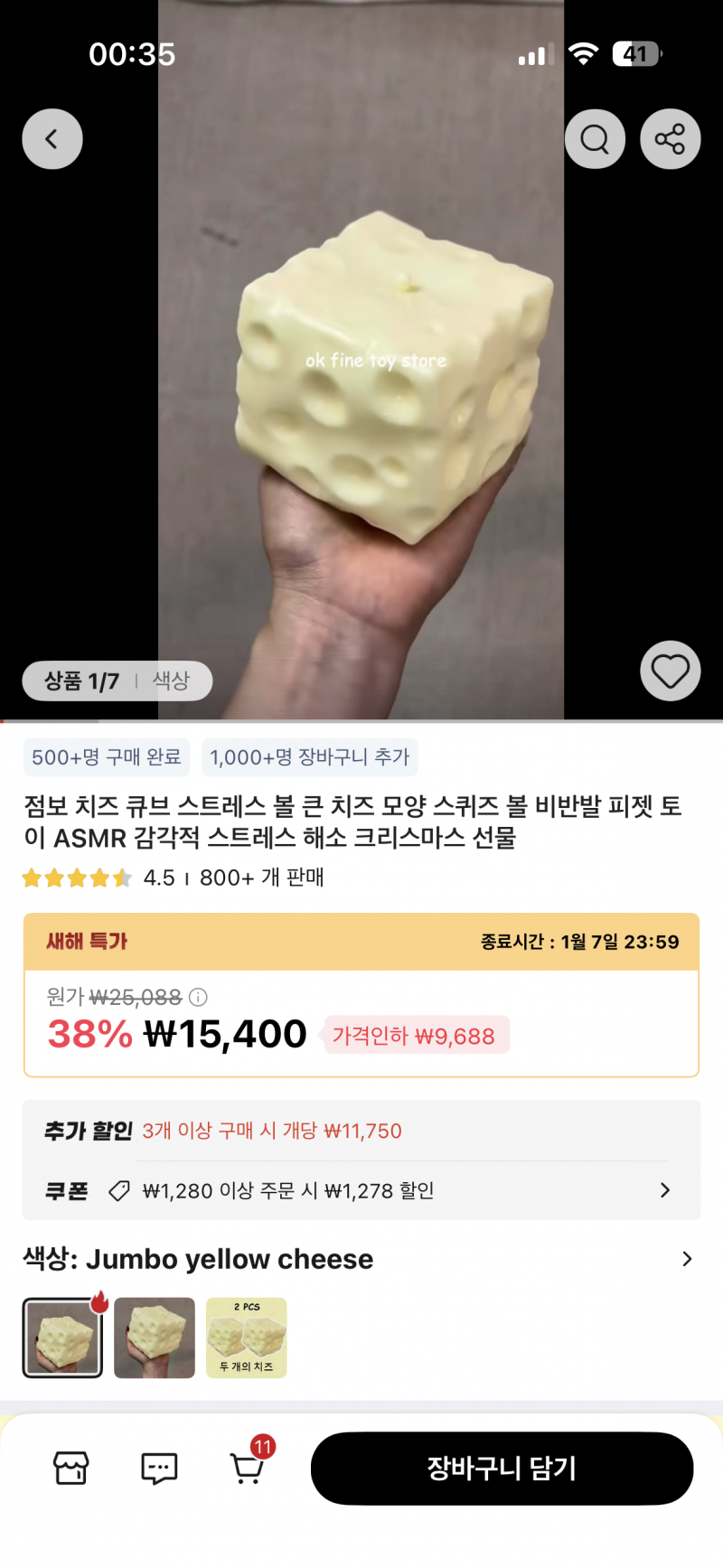Open the shopping cart showing 11 items
Viewport: 723px width, 1568px height.
(x=246, y=1472)
